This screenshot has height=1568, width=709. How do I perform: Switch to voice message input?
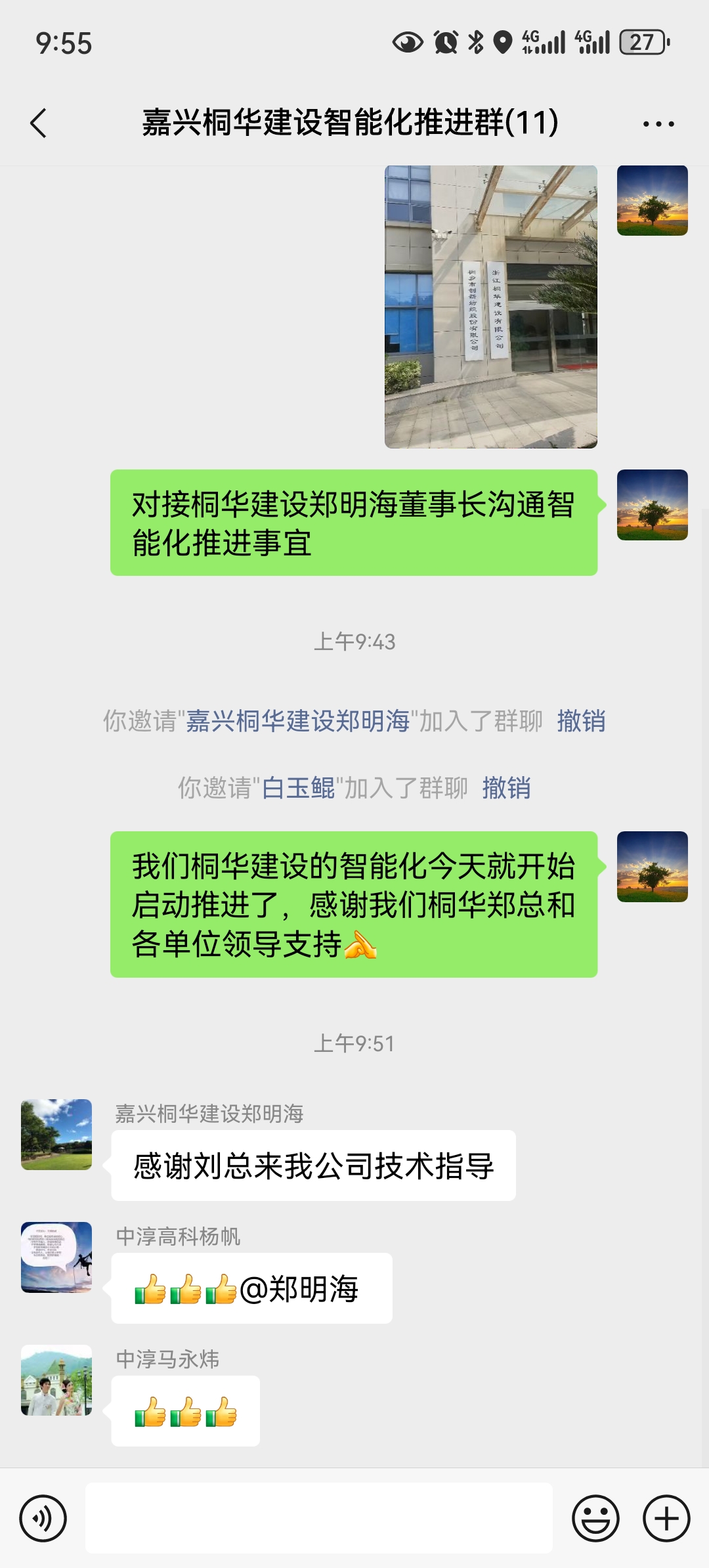pyautogui.click(x=43, y=1518)
